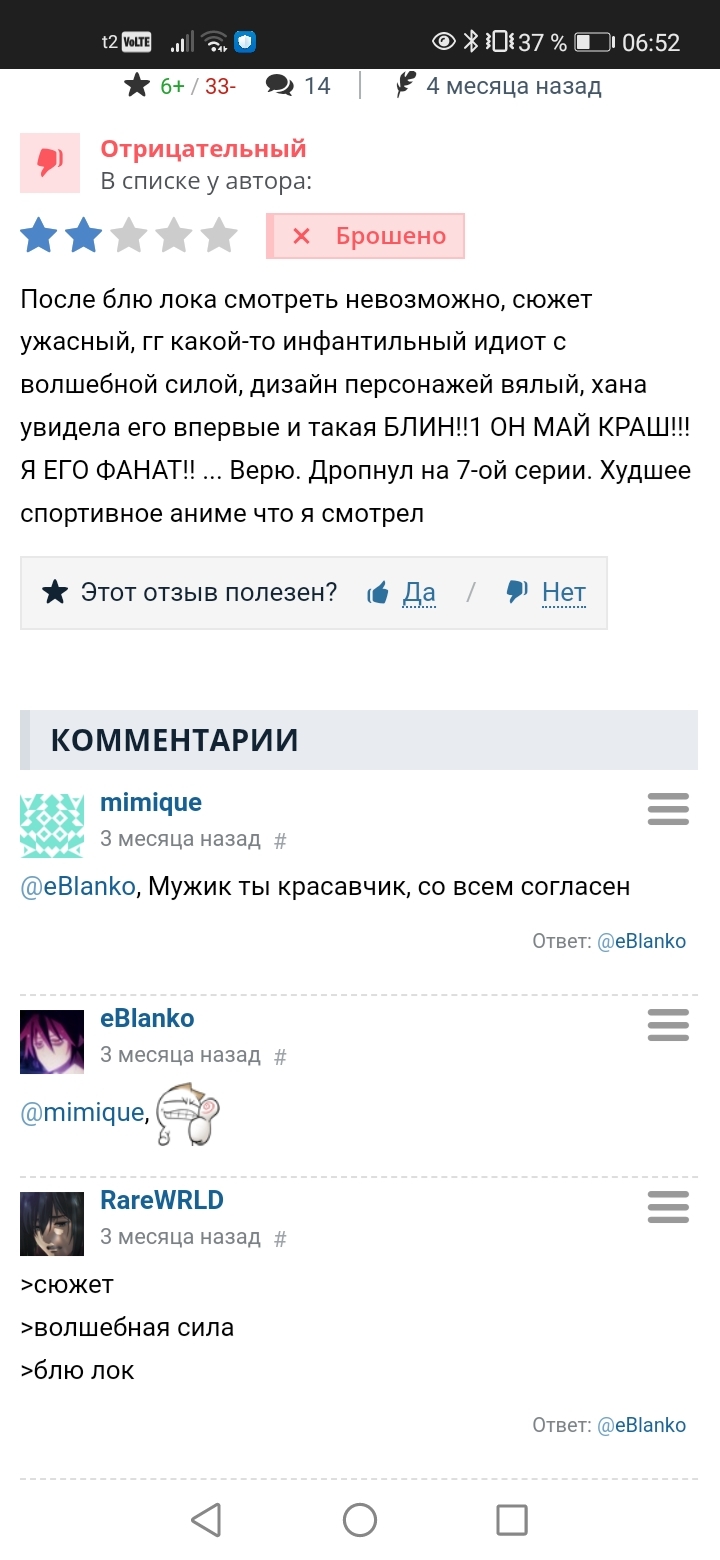Mark the review as helpful with Да
The image size is (720, 1560).
coord(418,593)
